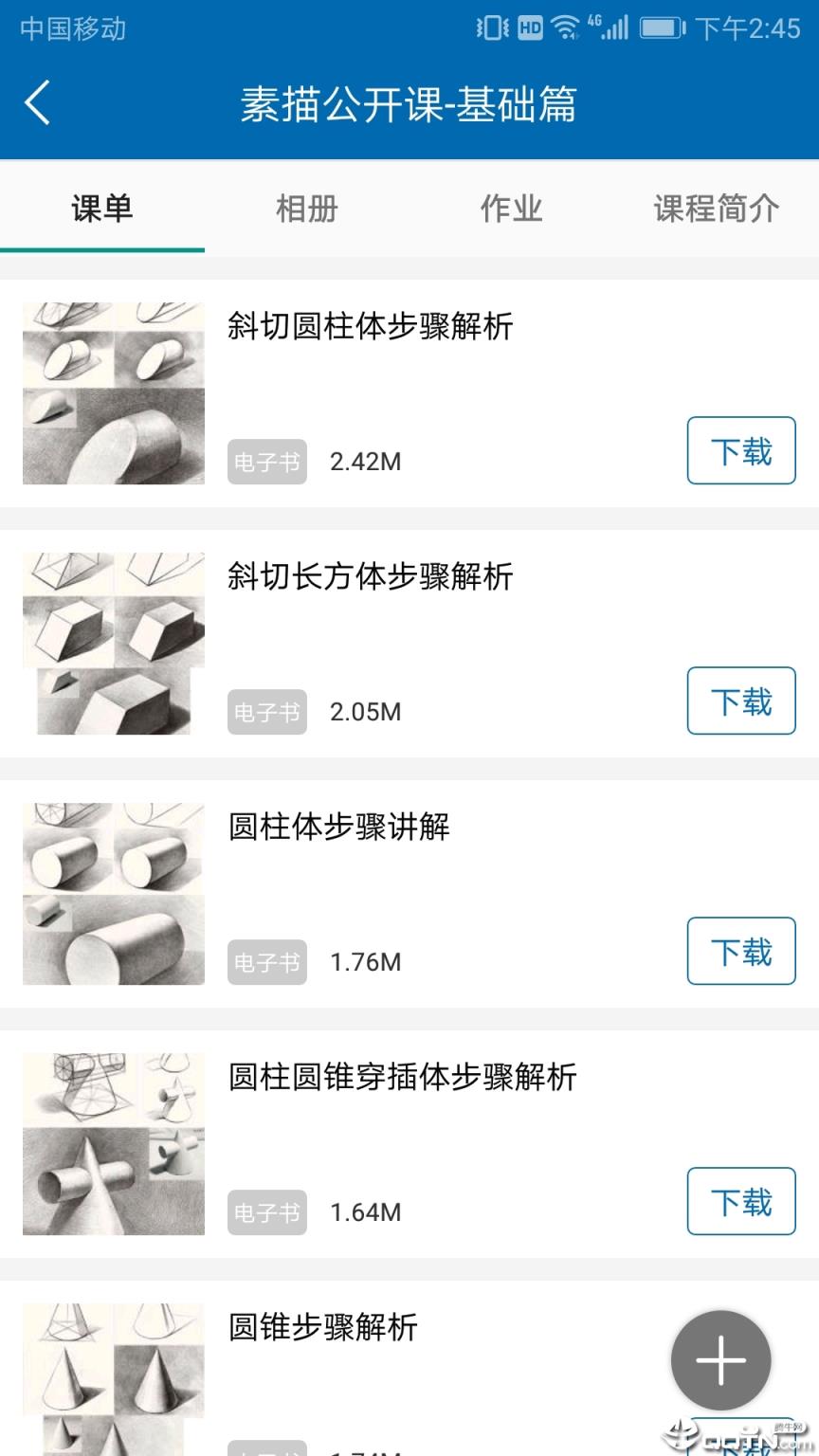Download 圆柱体步骤讲解 ebook
This screenshot has width=819, height=1456.
pyautogui.click(x=740, y=952)
